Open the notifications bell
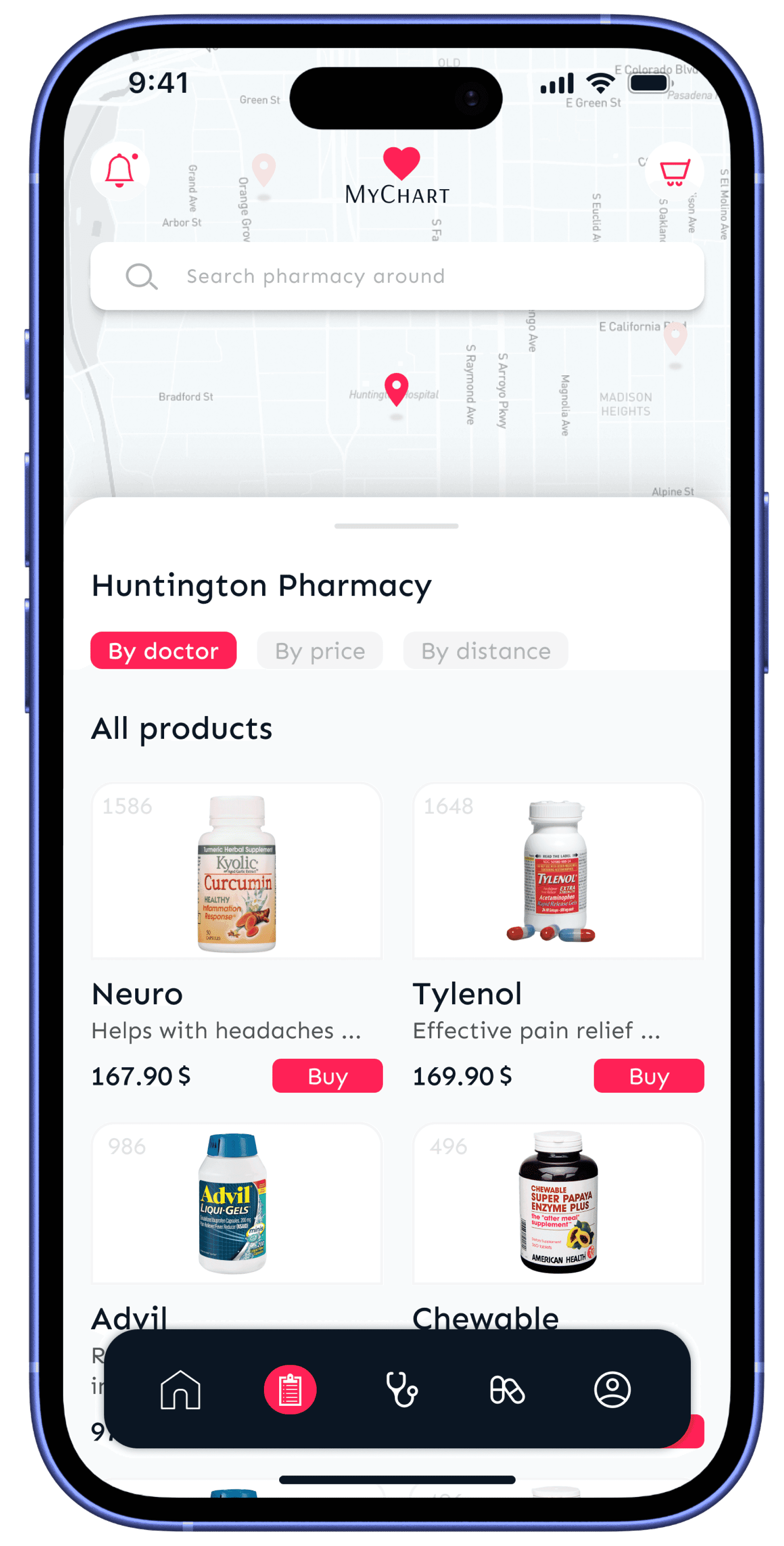784x1546 pixels. [120, 171]
